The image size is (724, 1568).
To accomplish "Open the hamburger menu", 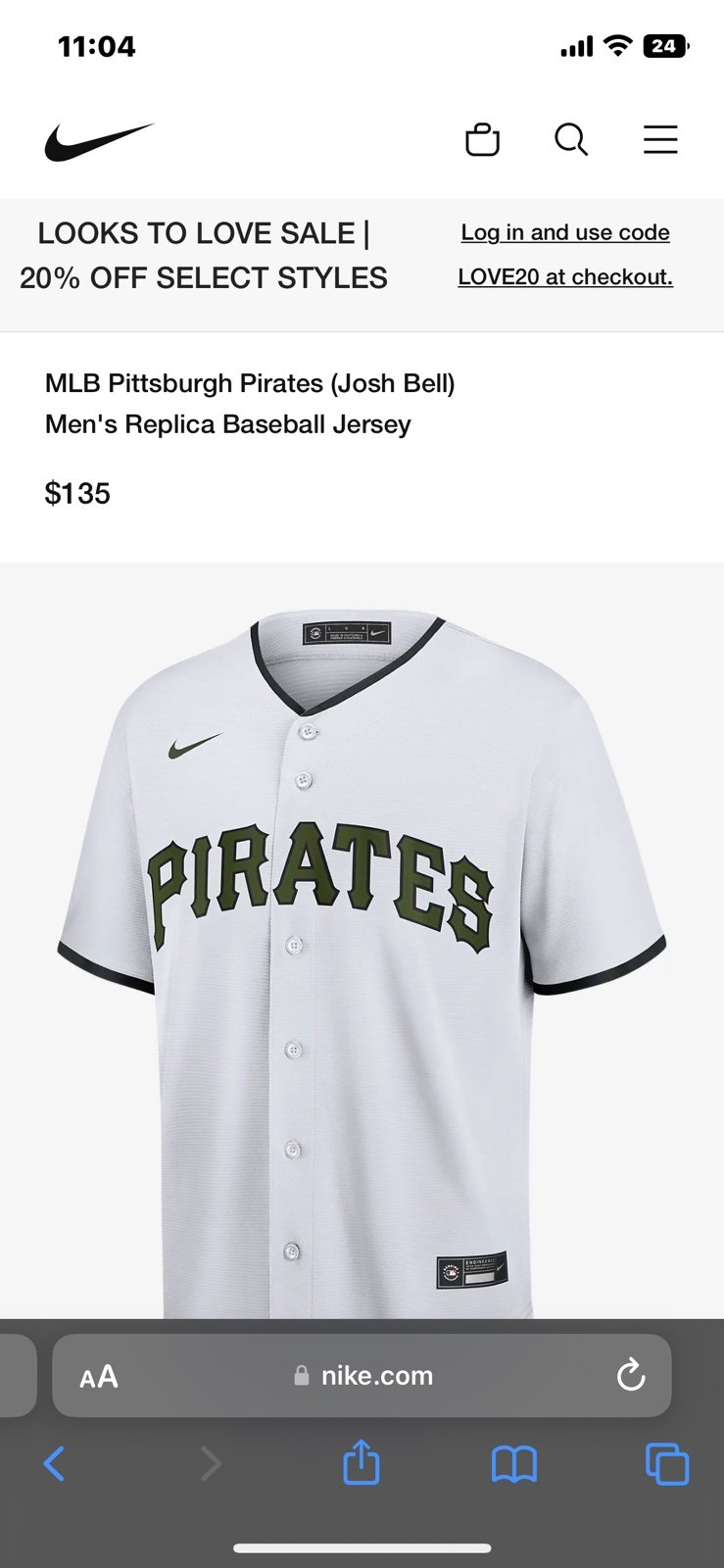I will [x=660, y=140].
